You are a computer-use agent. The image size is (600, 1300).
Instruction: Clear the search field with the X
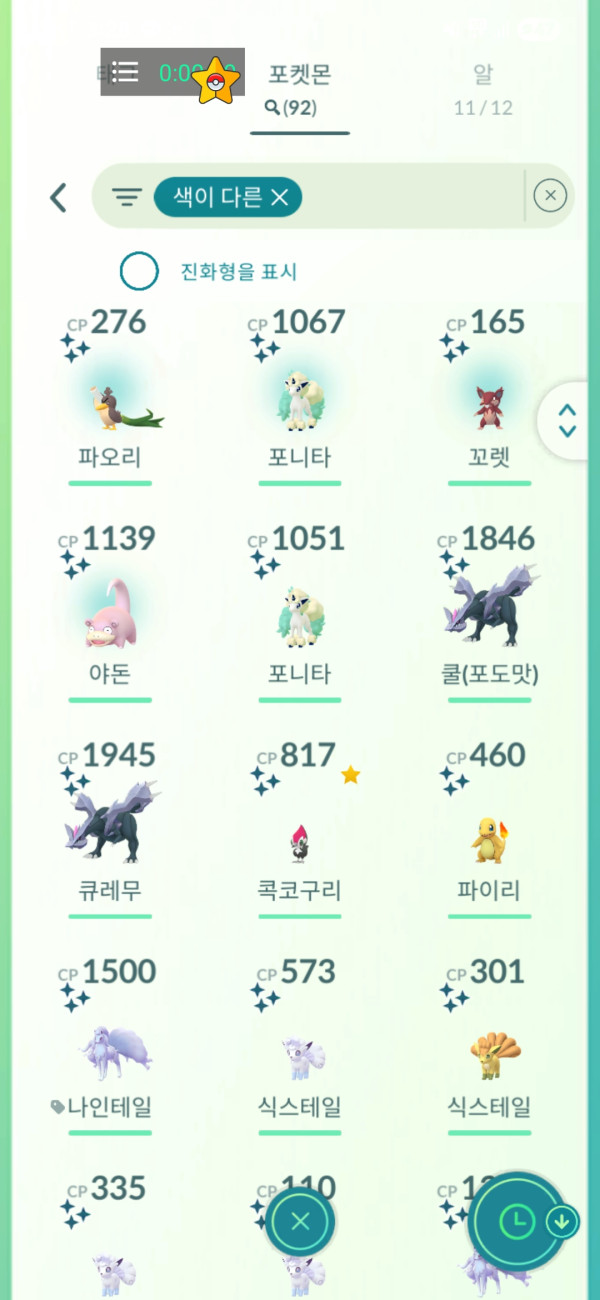(x=549, y=196)
